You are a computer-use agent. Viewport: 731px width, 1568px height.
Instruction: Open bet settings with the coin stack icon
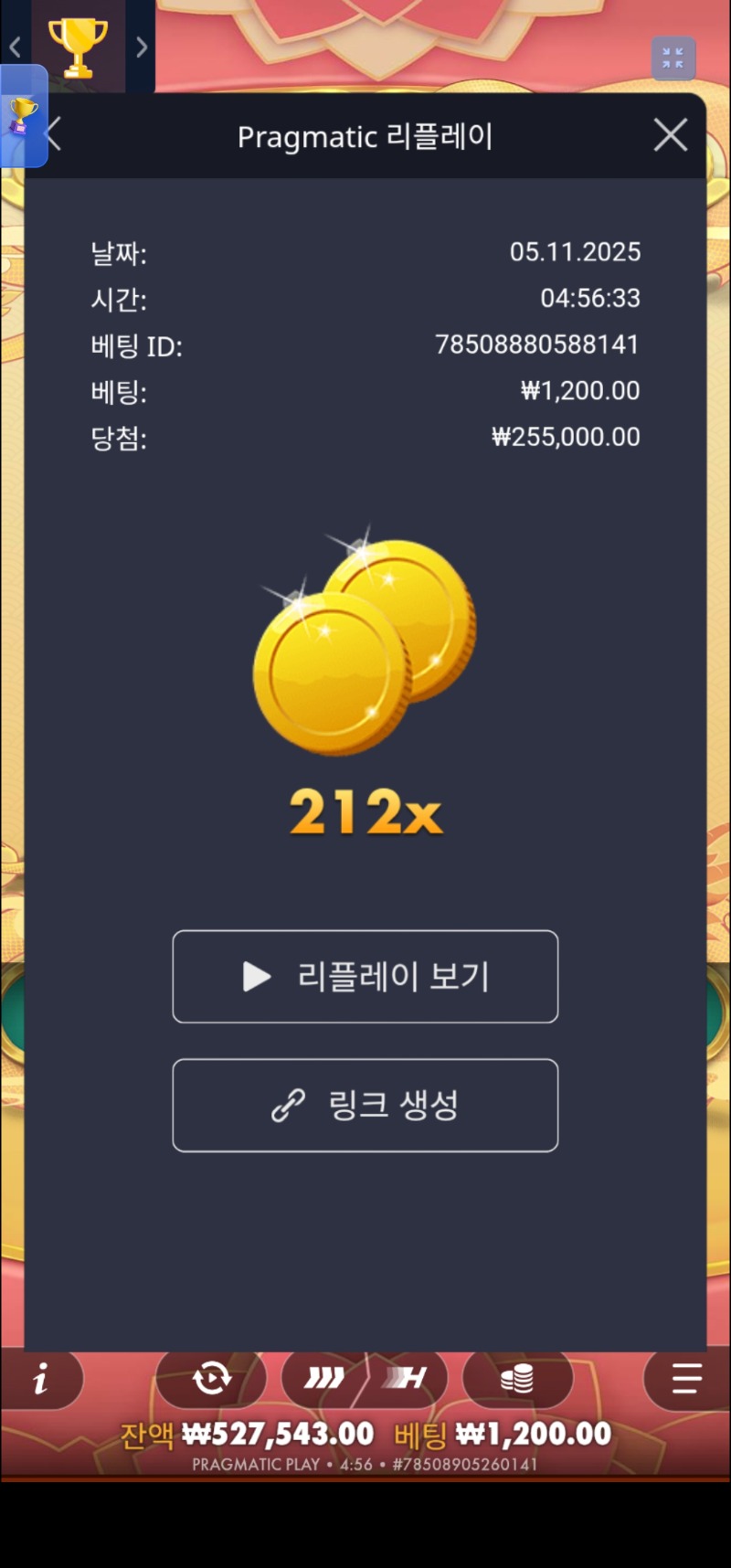[518, 1380]
